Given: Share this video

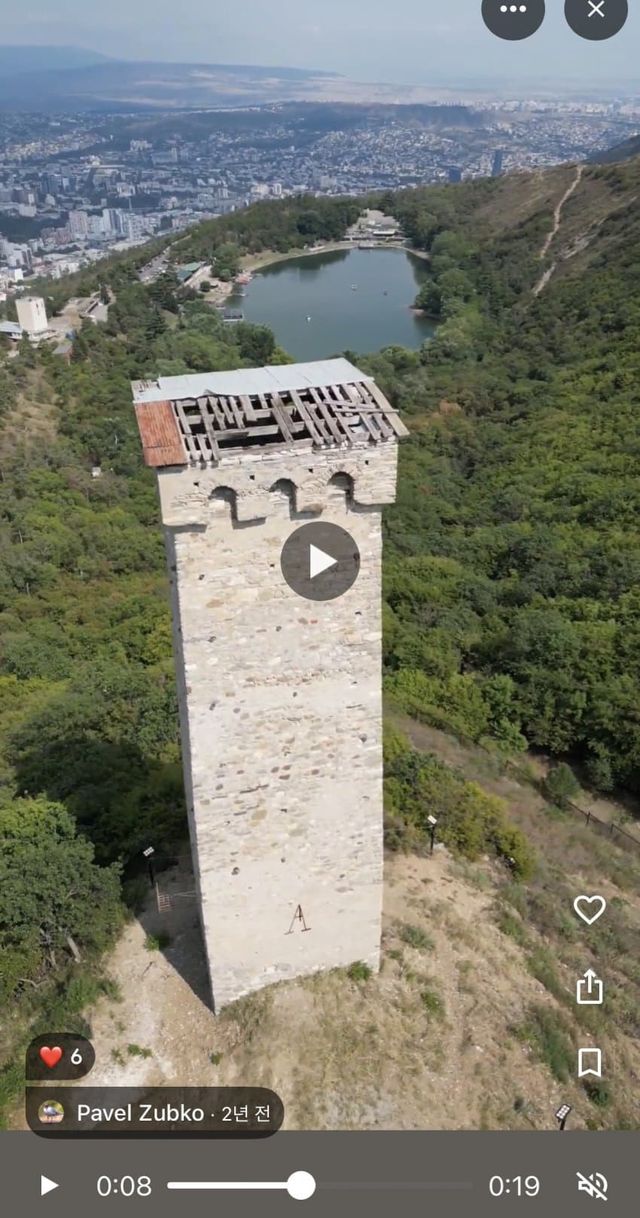Looking at the screenshot, I should (x=589, y=986).
